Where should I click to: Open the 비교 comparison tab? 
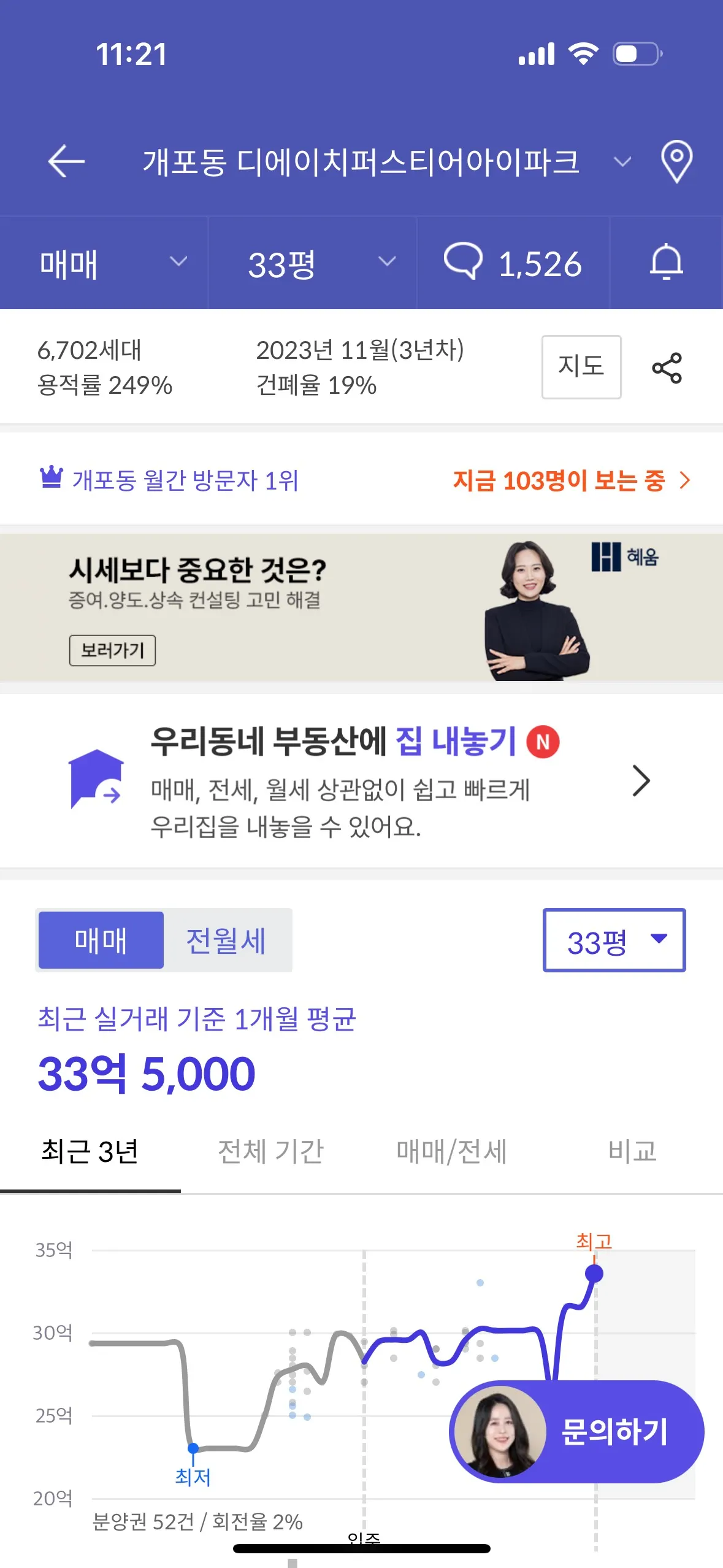point(632,1151)
